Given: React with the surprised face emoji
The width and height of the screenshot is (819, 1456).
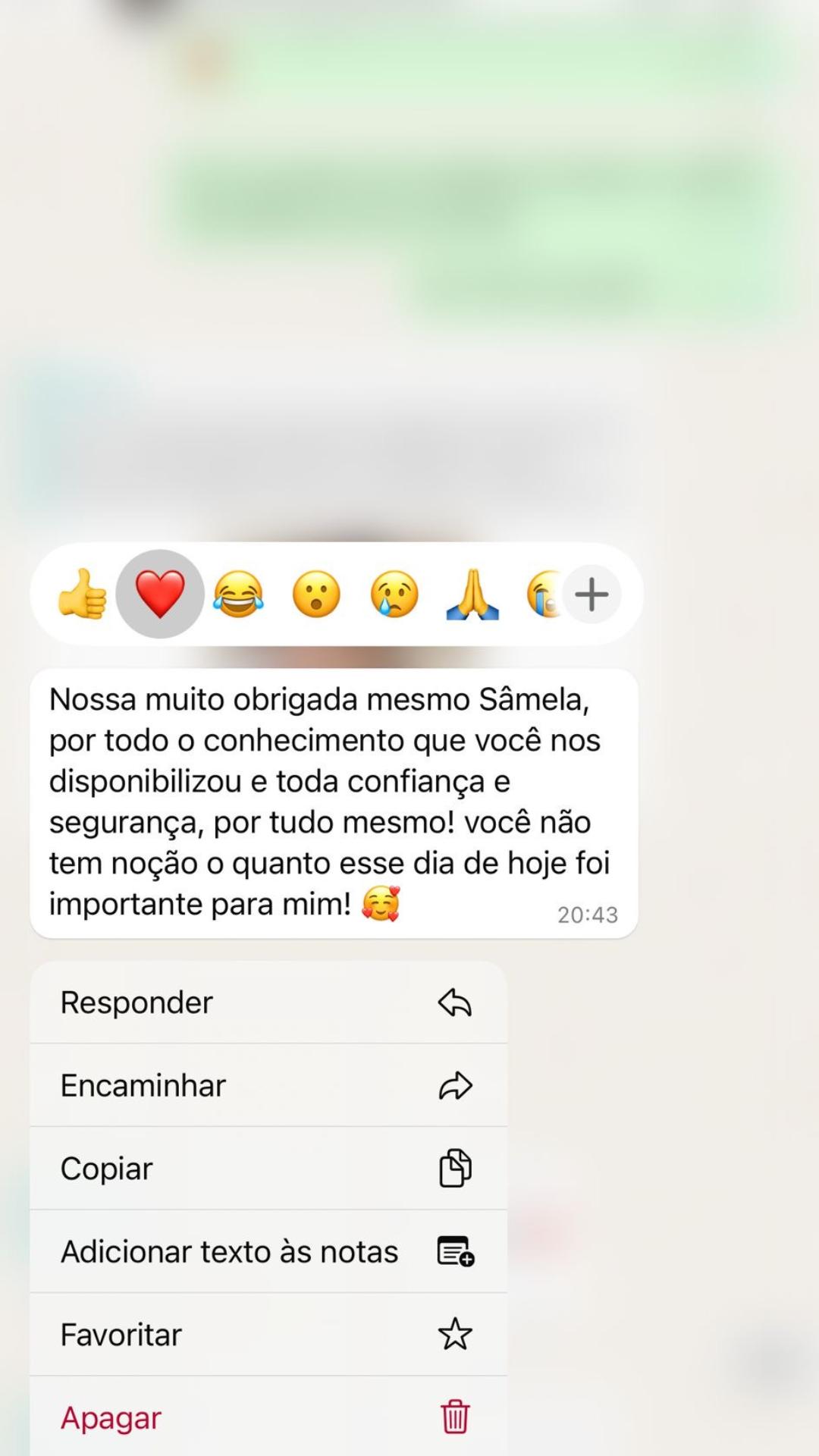Looking at the screenshot, I should point(316,594).
